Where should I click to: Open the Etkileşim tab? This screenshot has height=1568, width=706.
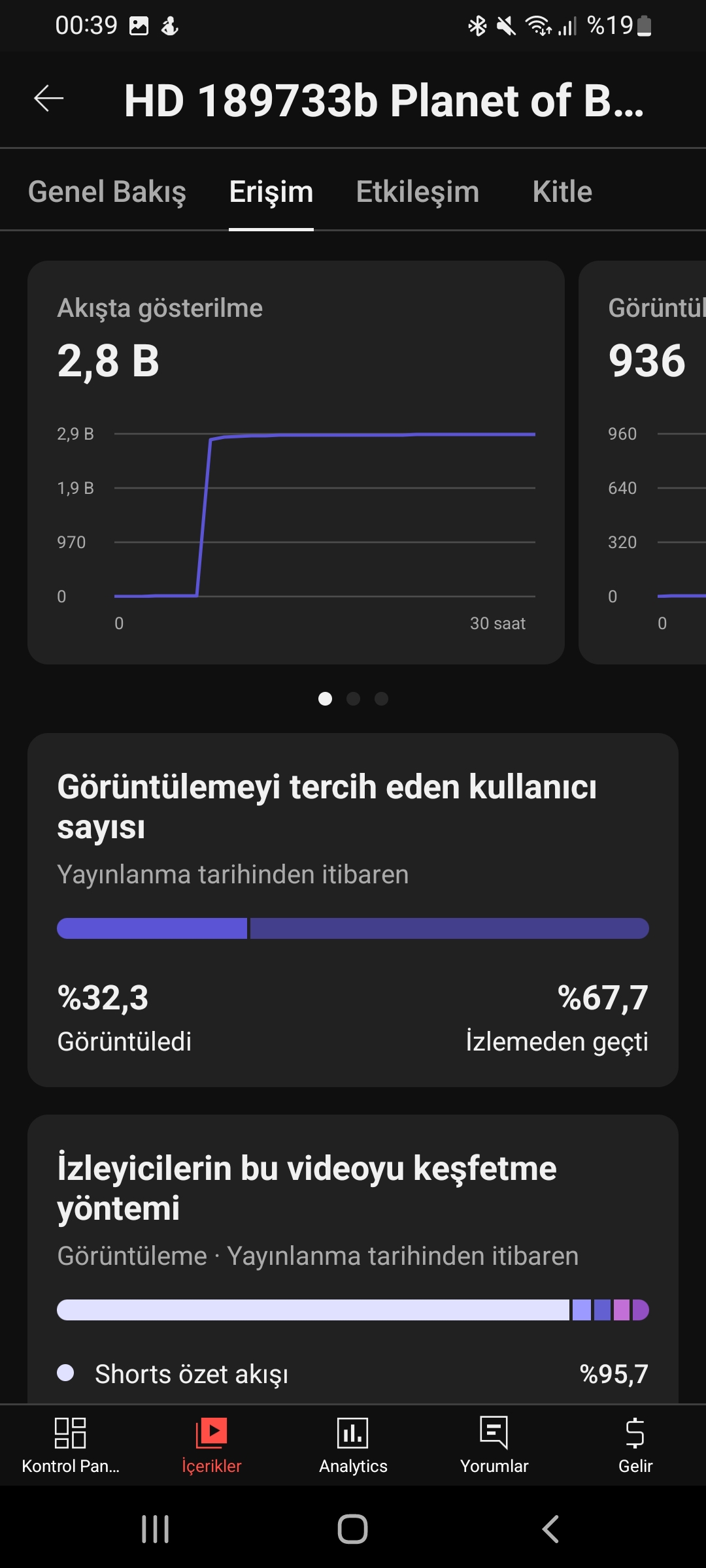tap(418, 192)
